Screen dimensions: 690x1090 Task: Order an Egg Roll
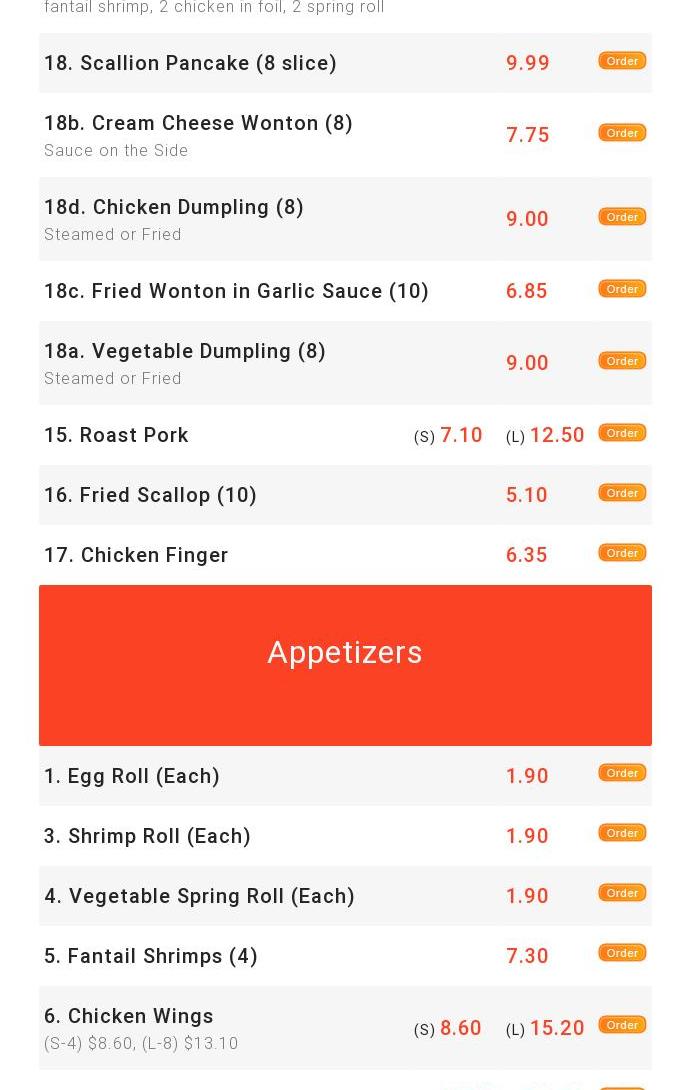click(622, 773)
